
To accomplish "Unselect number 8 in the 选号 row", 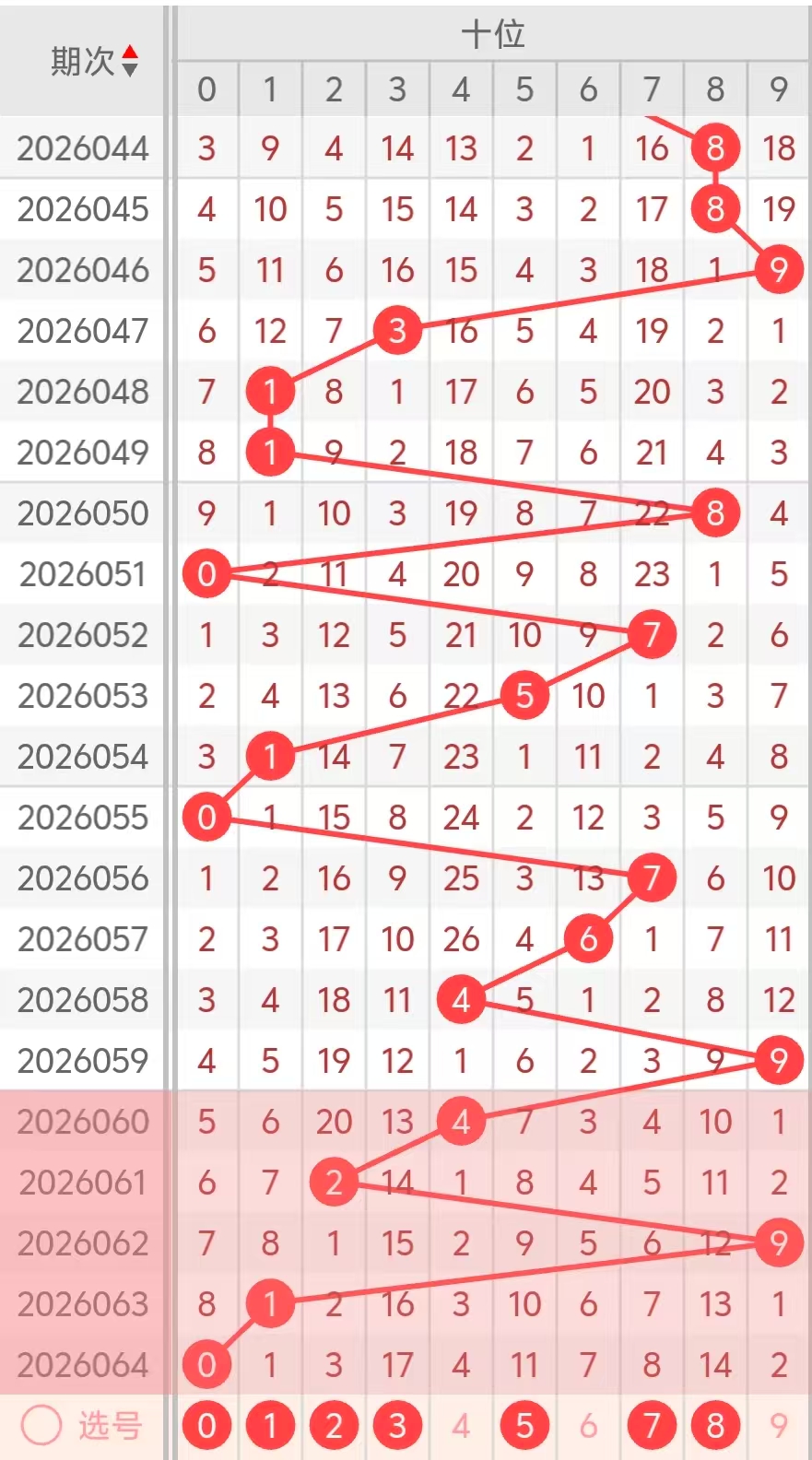I will tap(715, 1426).
